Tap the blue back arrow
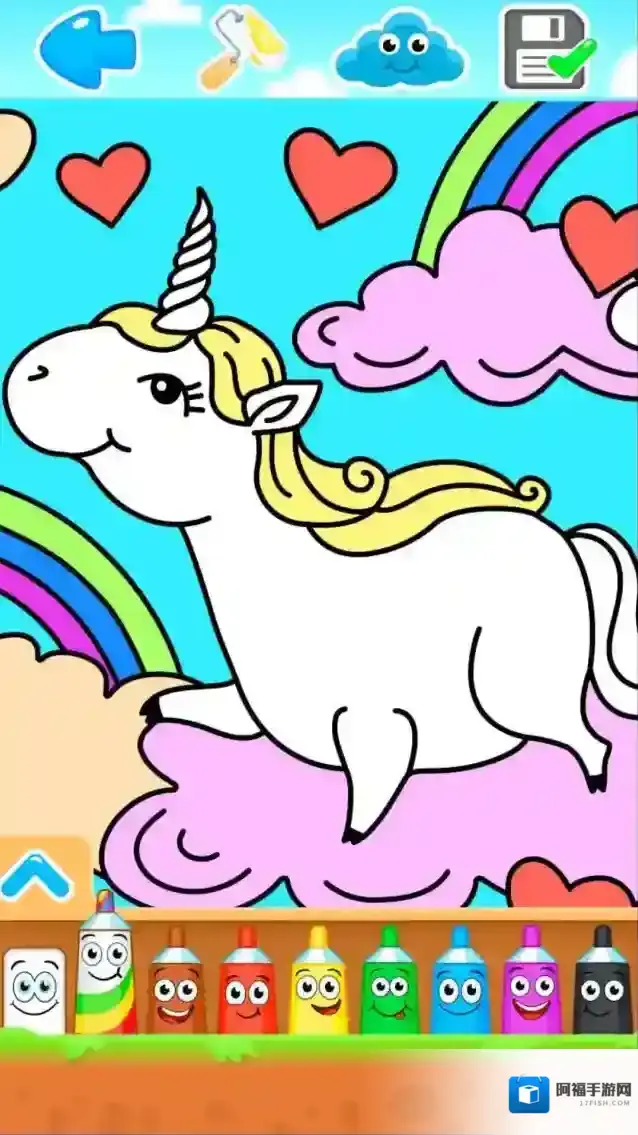 point(87,48)
